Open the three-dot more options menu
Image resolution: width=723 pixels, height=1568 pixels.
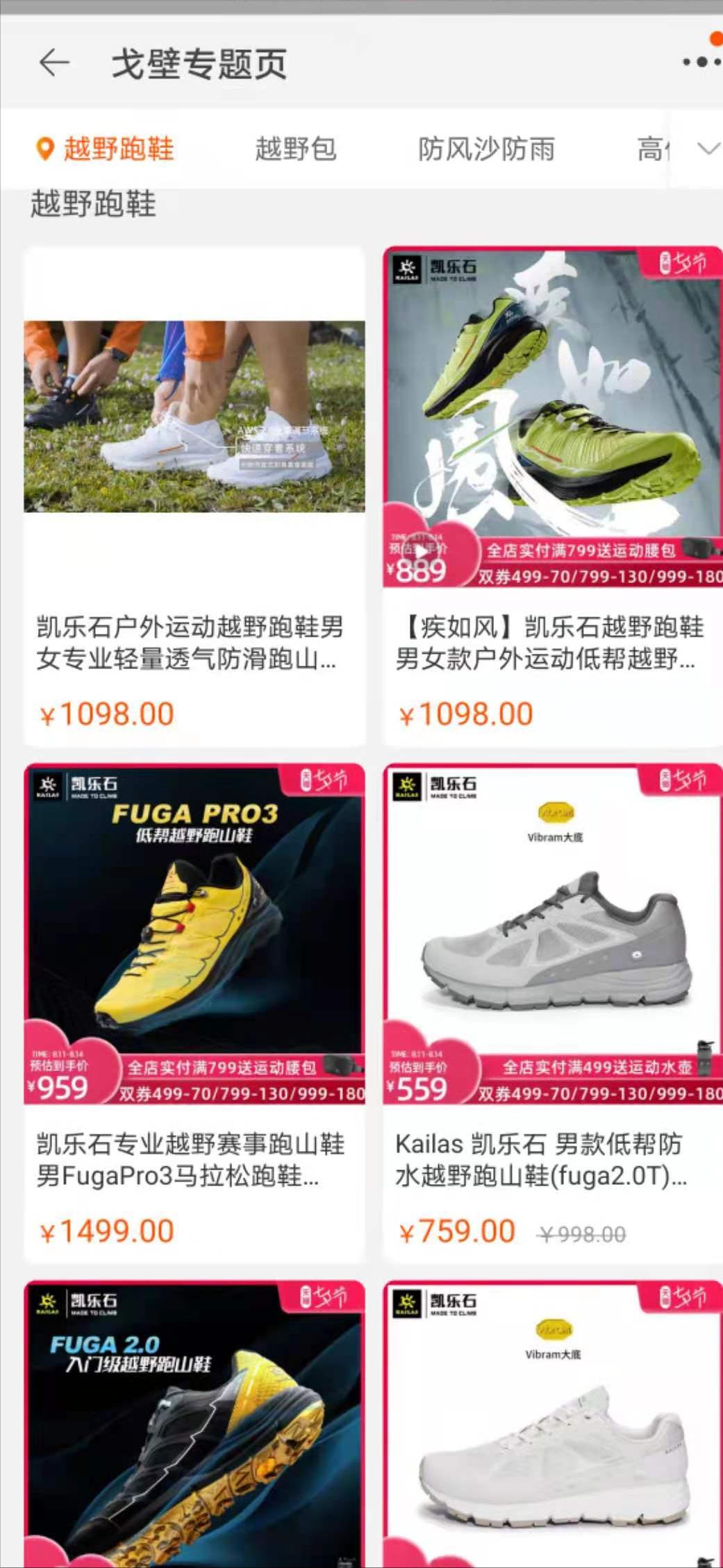coord(697,63)
